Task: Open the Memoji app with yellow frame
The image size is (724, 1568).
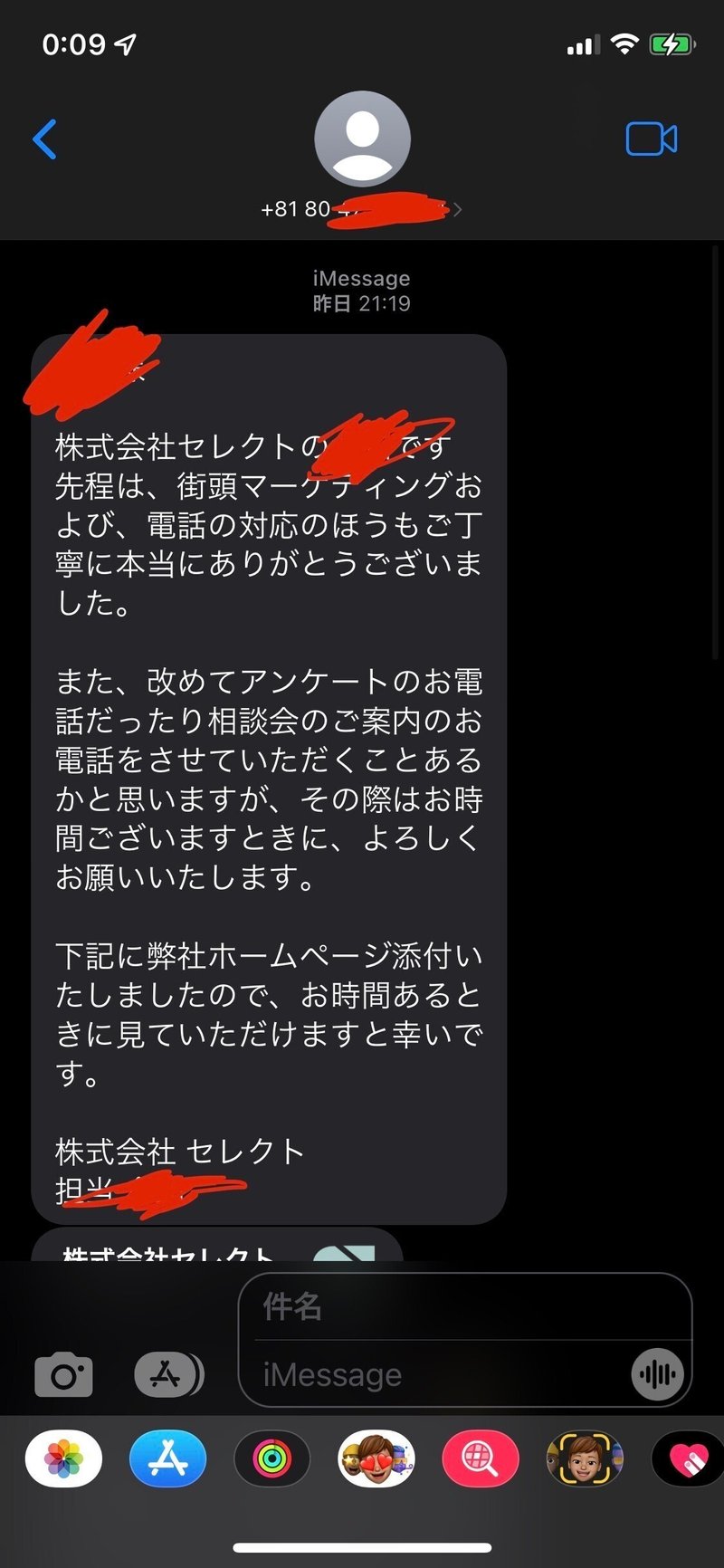Action: tap(585, 1458)
